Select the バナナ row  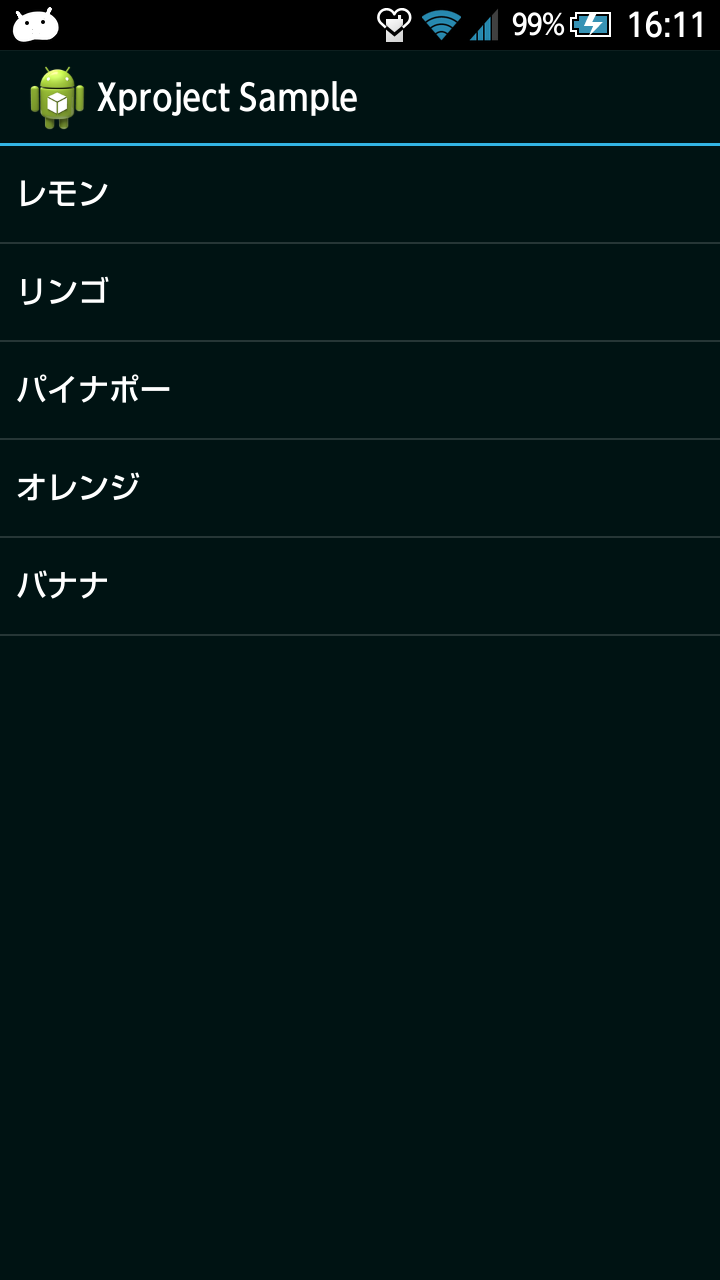[360, 586]
